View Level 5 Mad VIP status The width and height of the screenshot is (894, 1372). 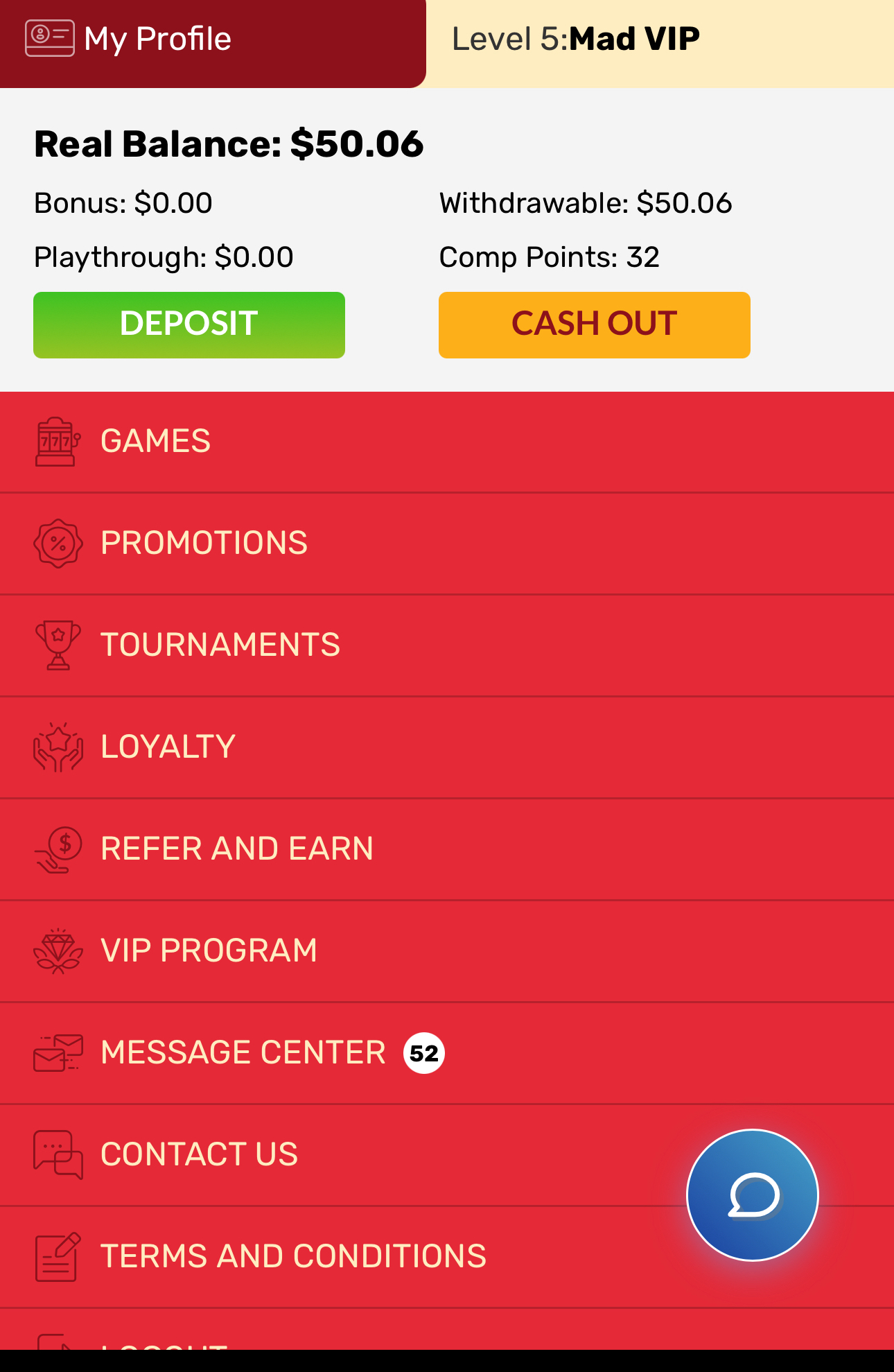click(575, 39)
